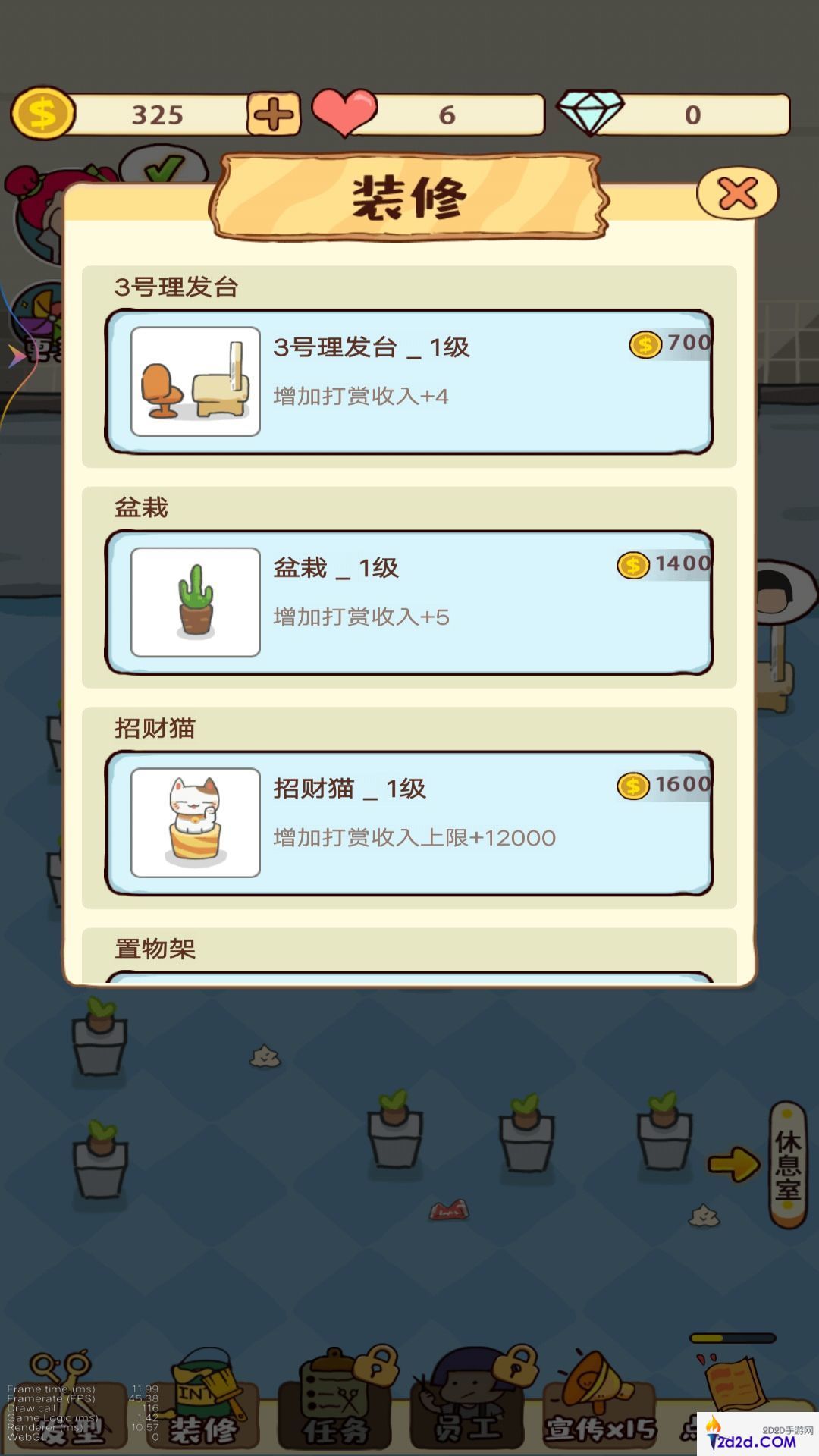The width and height of the screenshot is (819, 1456).
Task: Tap the plus button to add coins
Action: pyautogui.click(x=273, y=115)
